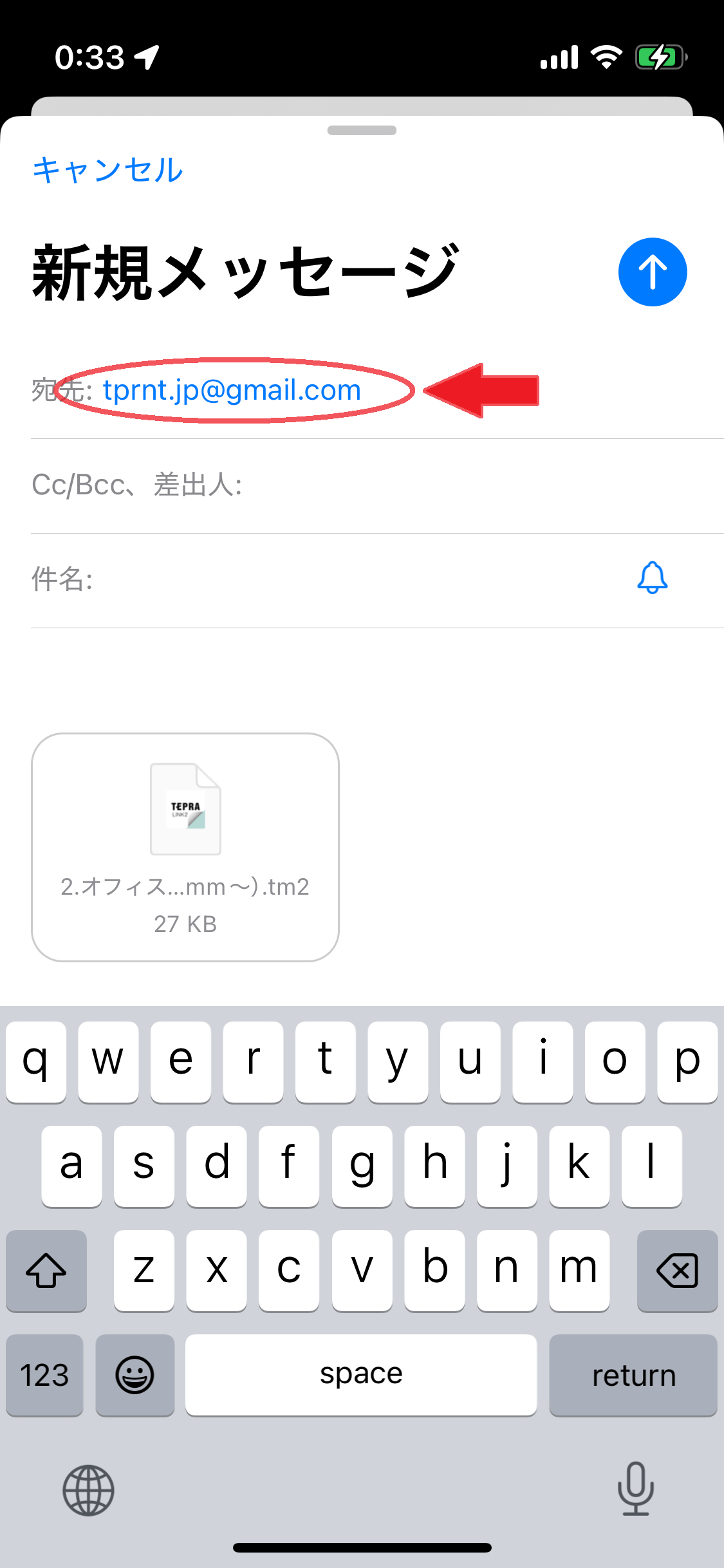
Task: Tap the globe key to change language
Action: (x=88, y=1490)
